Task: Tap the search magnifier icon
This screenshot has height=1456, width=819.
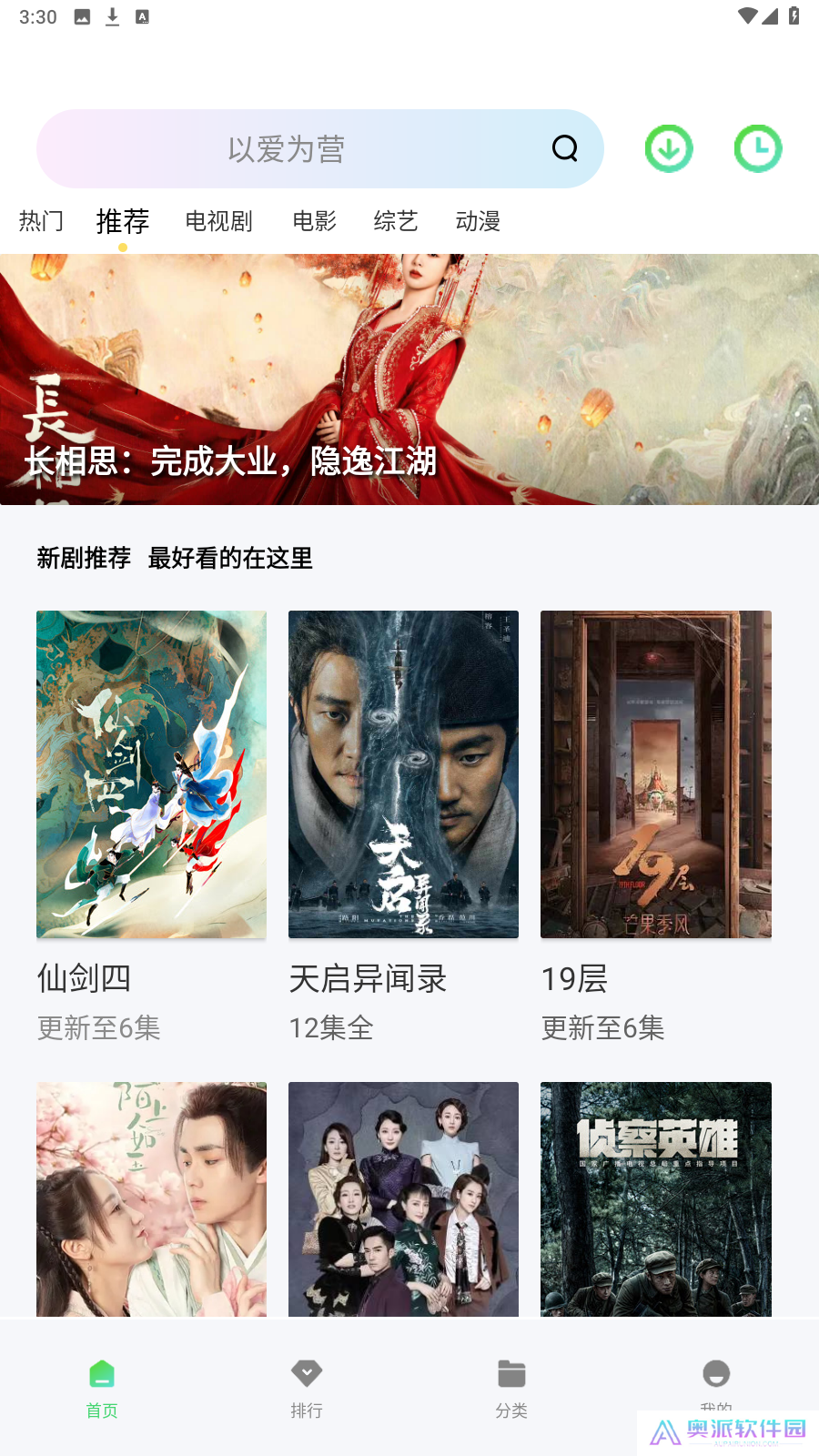Action: [564, 148]
